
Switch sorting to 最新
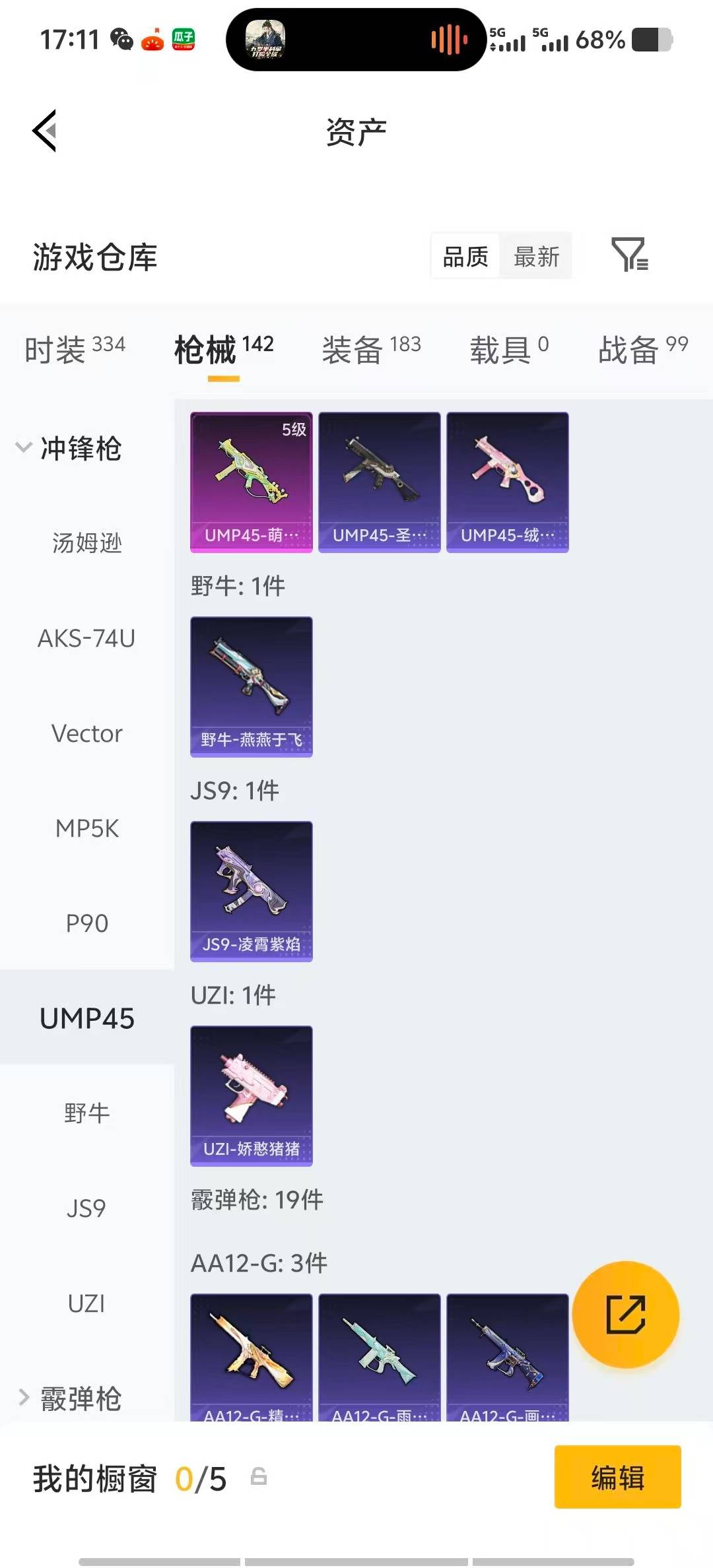point(536,257)
